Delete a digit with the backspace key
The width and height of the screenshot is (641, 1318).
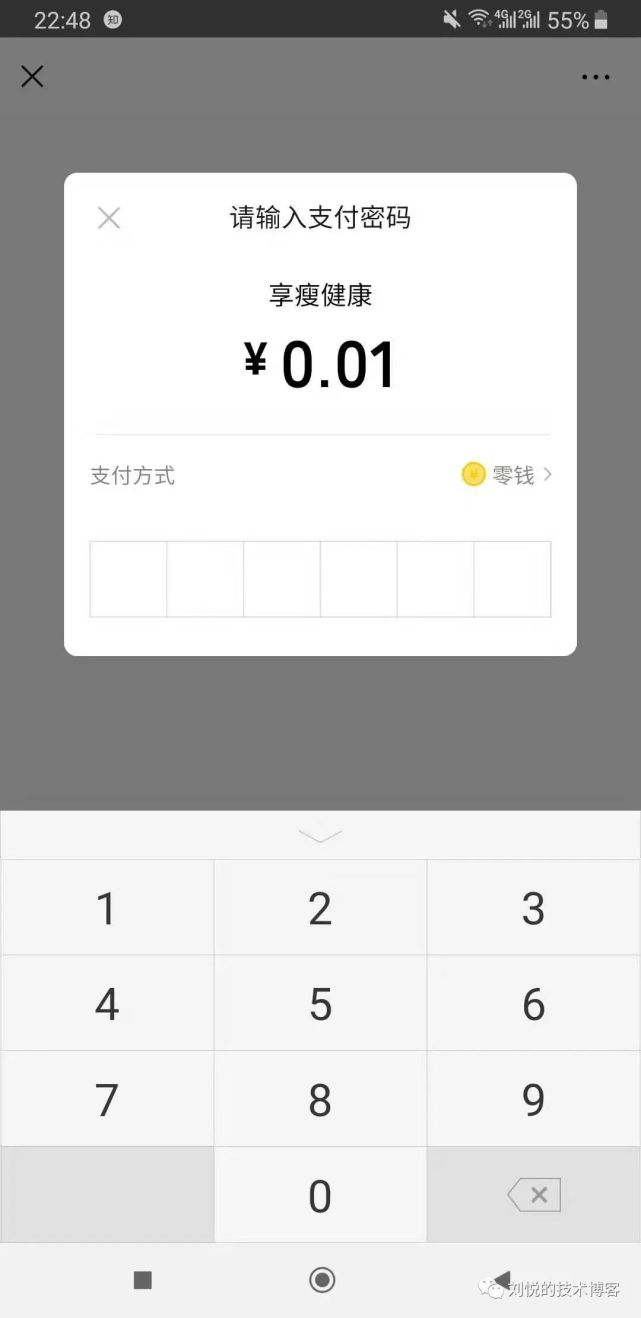[x=534, y=1195]
